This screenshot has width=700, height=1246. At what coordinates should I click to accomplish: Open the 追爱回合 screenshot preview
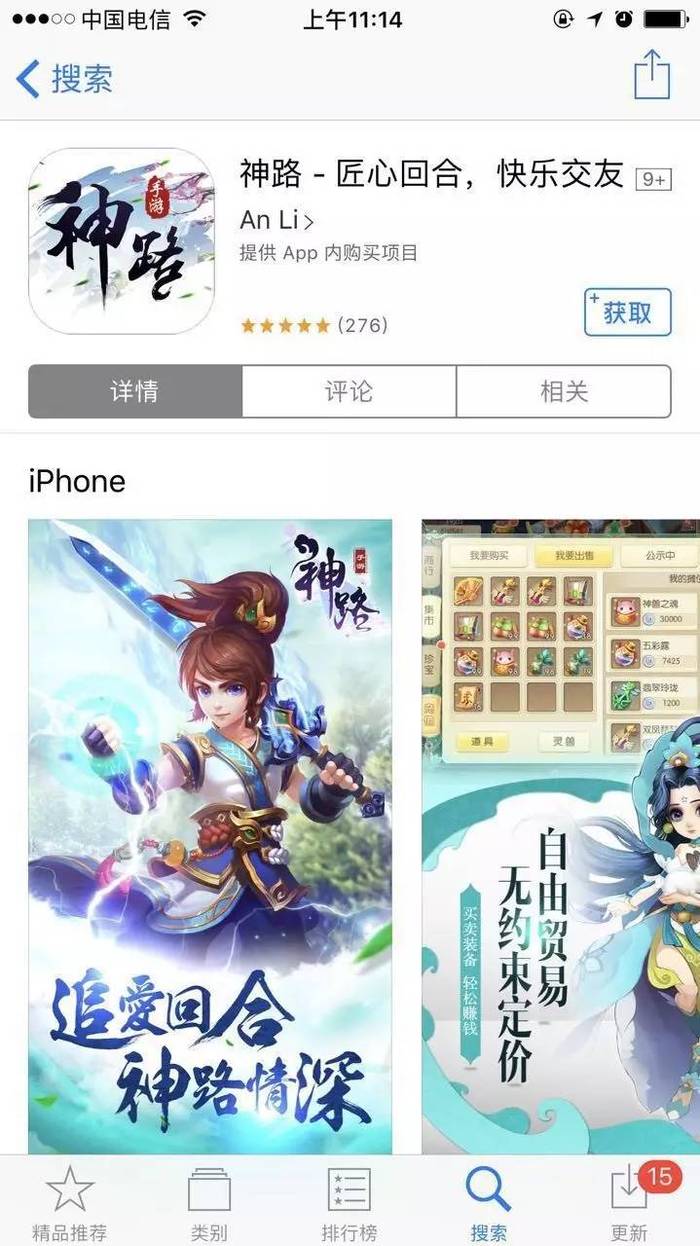[210, 835]
